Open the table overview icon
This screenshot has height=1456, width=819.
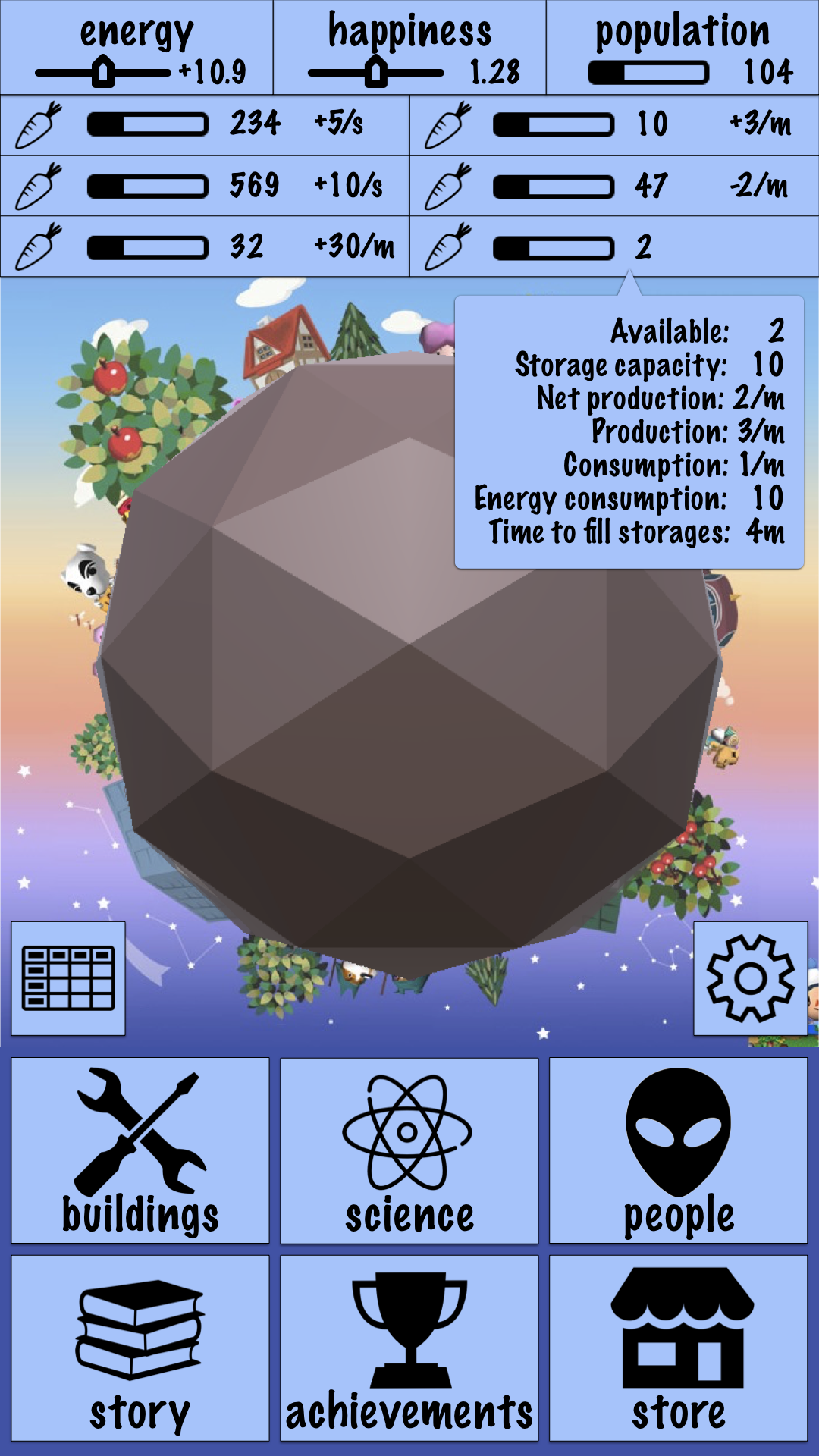[x=68, y=978]
